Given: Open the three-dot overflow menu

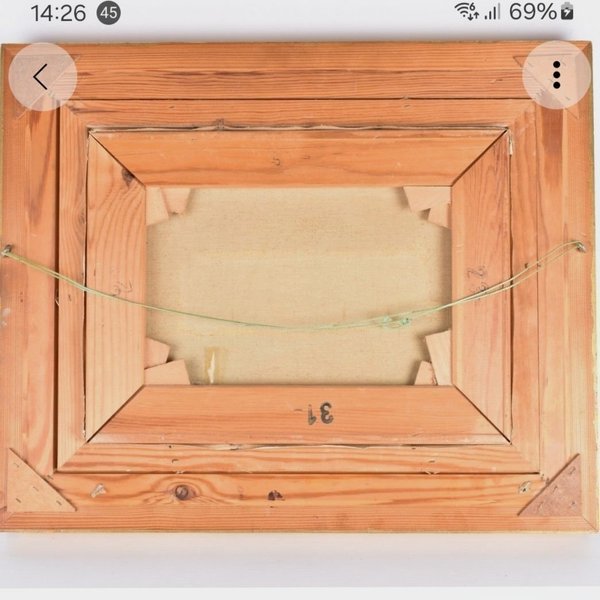Looking at the screenshot, I should (x=556, y=76).
